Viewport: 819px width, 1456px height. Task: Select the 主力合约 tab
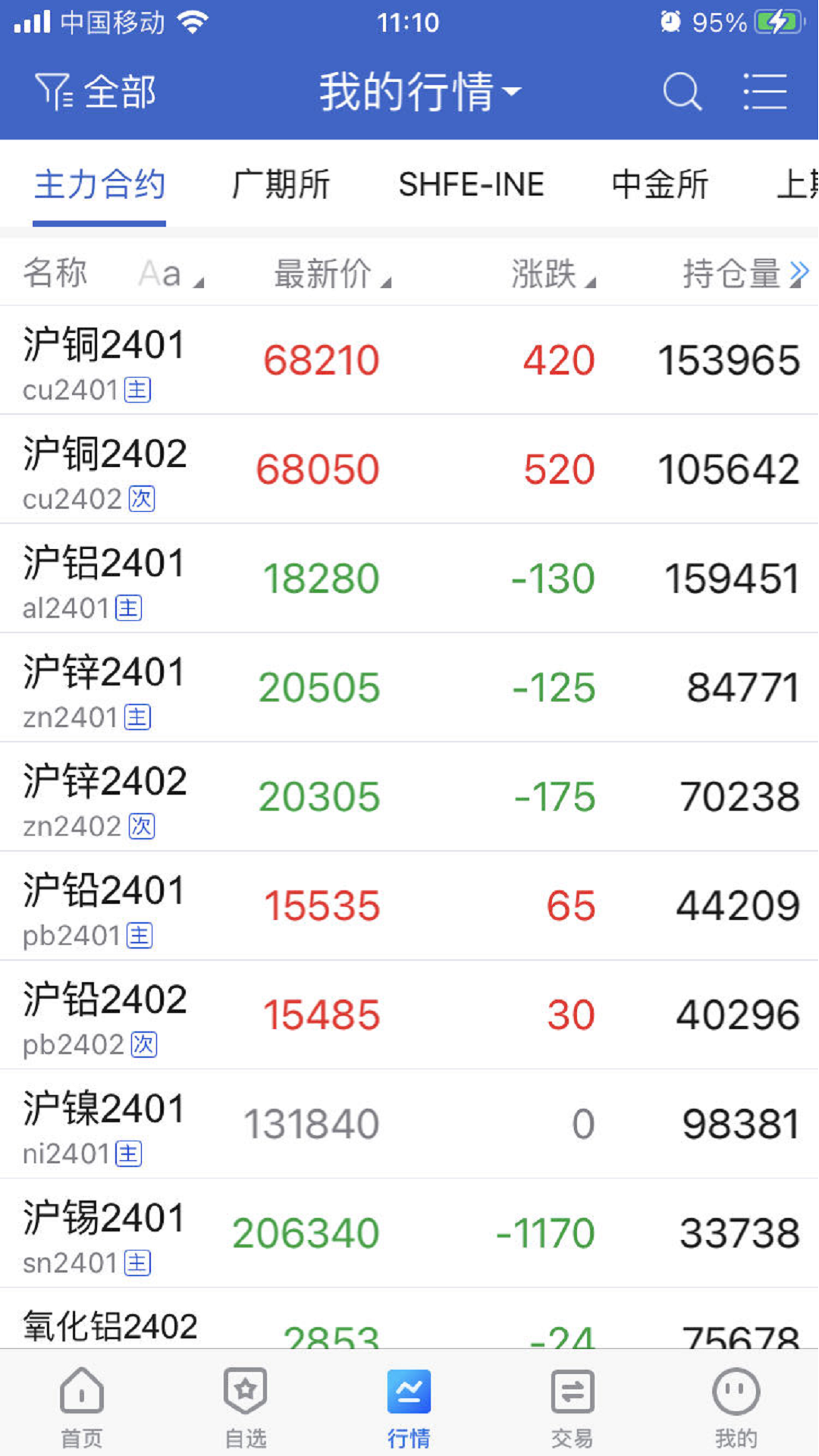[99, 185]
